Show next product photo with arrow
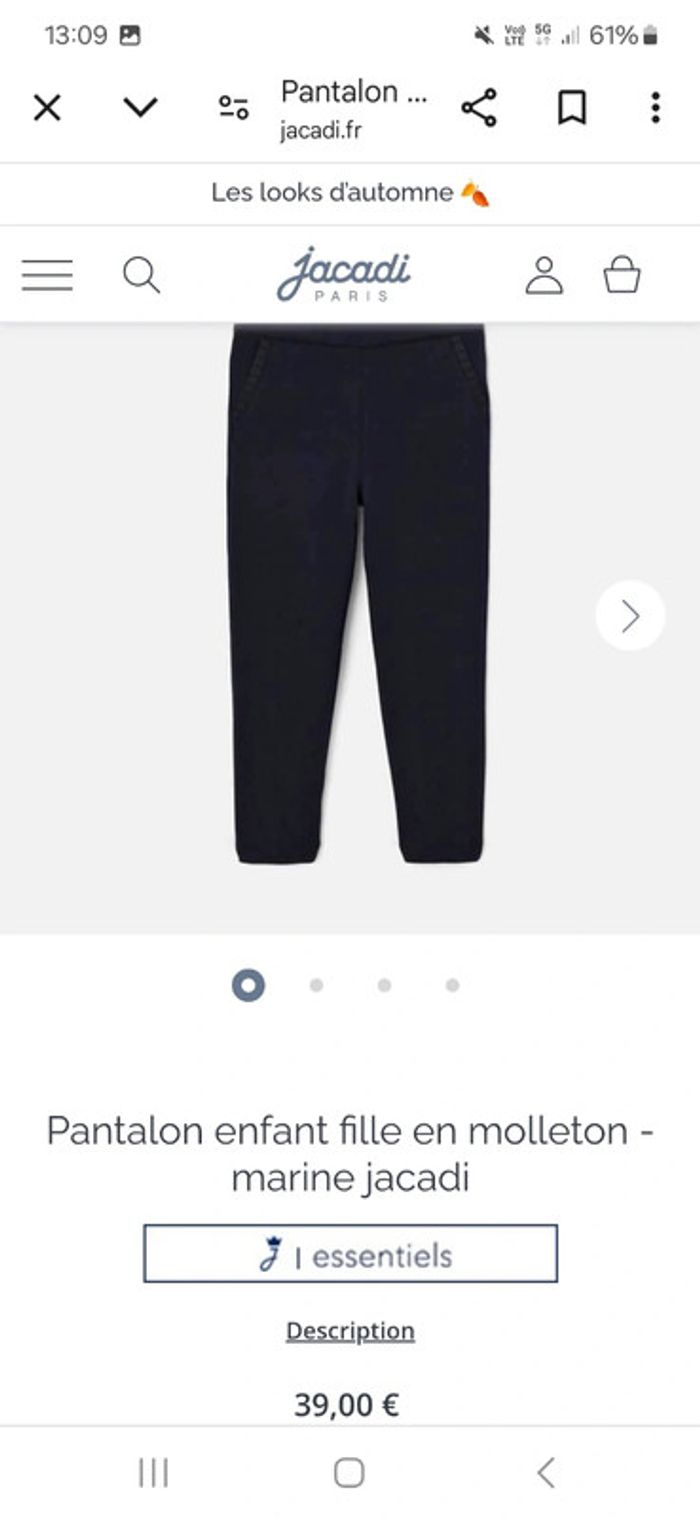This screenshot has width=700, height=1518. (630, 616)
